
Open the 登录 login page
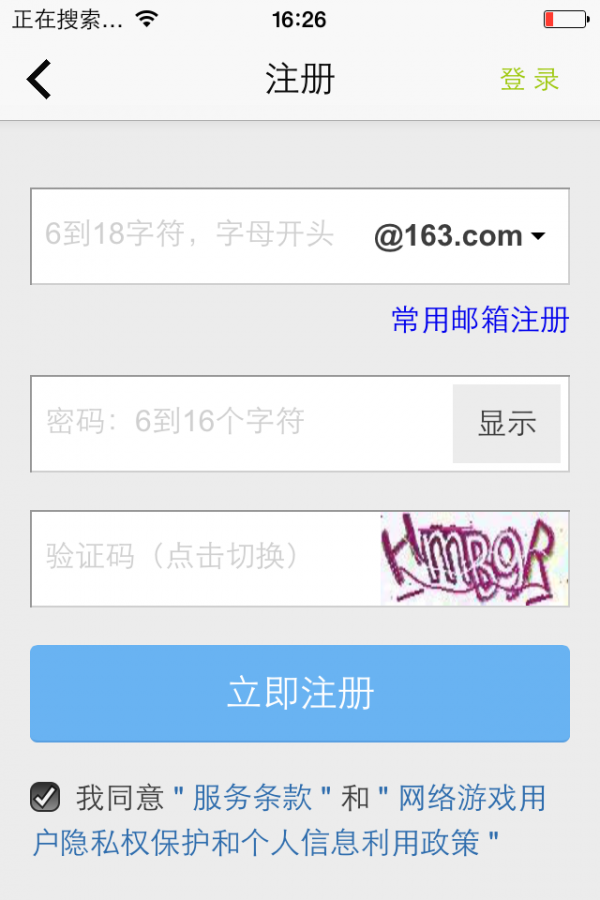point(529,80)
